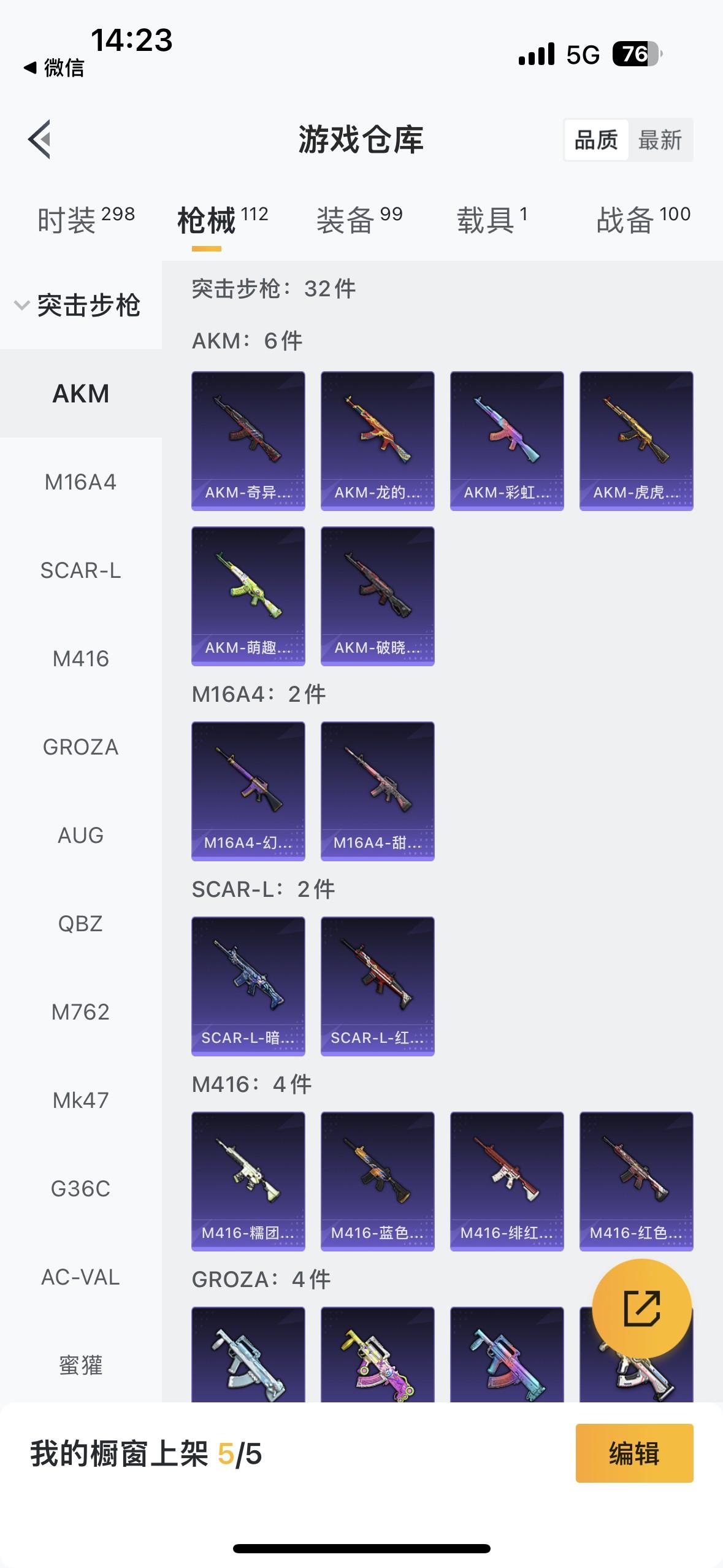The image size is (723, 1568).
Task: Select AC-VAL in the sidebar
Action: (x=81, y=1277)
